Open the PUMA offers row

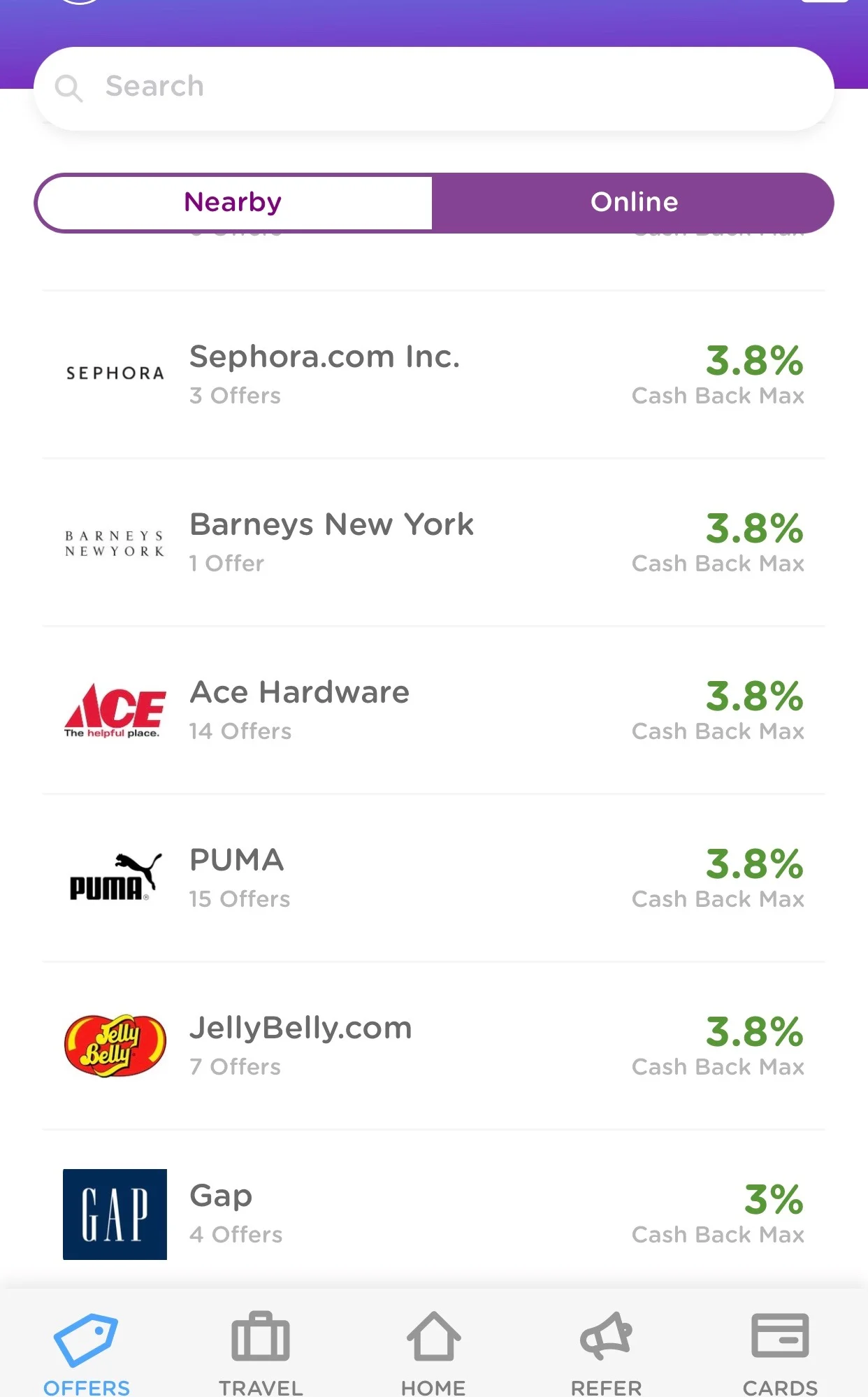tap(433, 878)
